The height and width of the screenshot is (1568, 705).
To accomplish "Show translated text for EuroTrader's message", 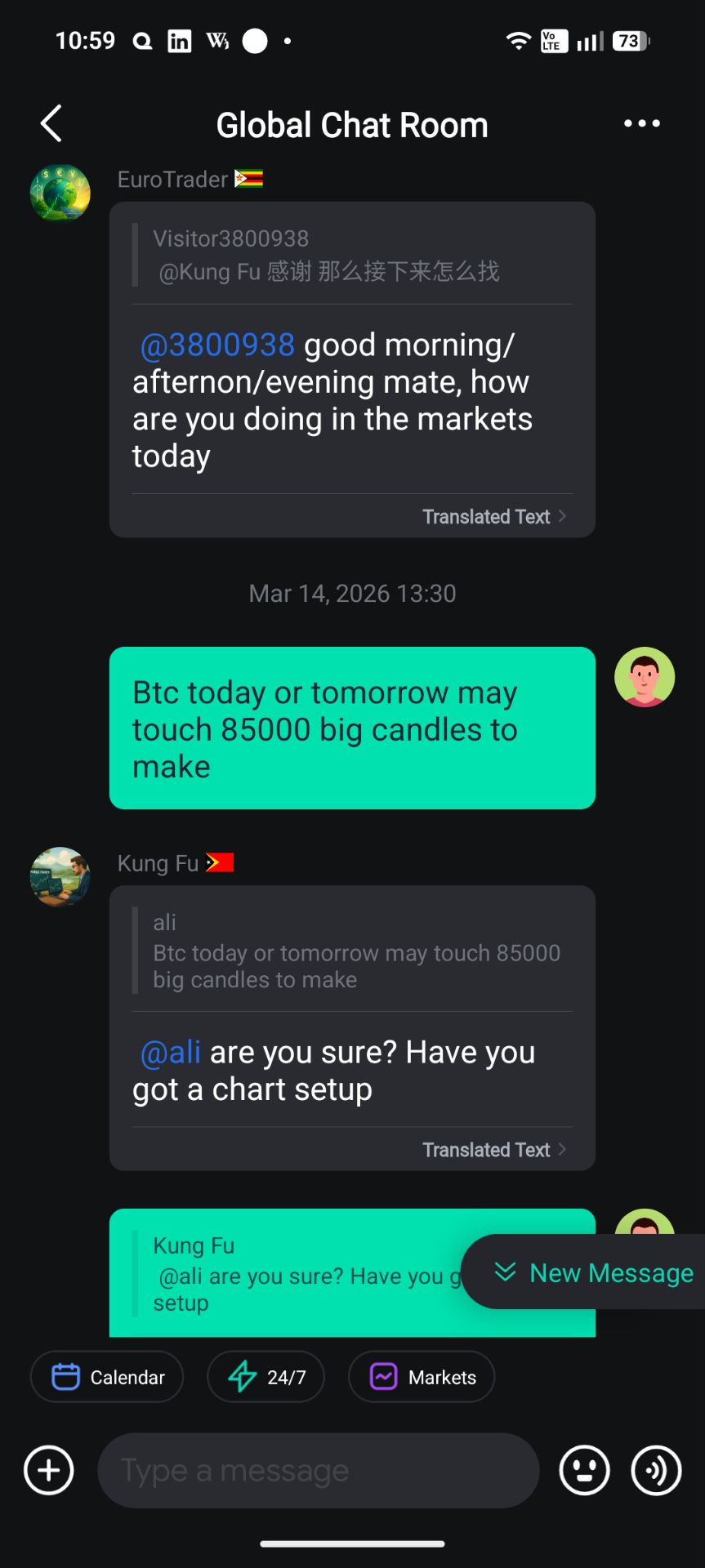I will (493, 517).
